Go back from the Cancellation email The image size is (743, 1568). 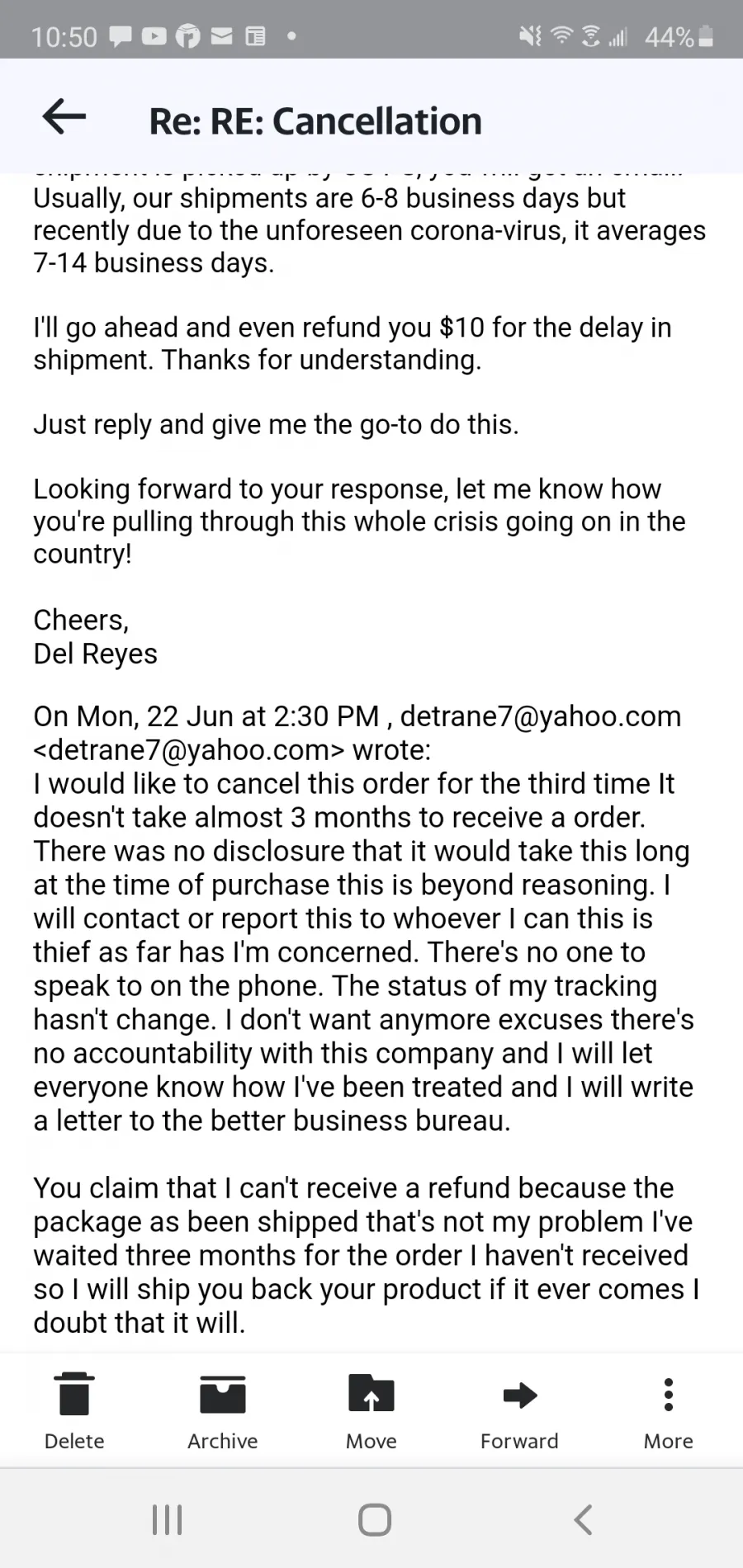pyautogui.click(x=64, y=116)
